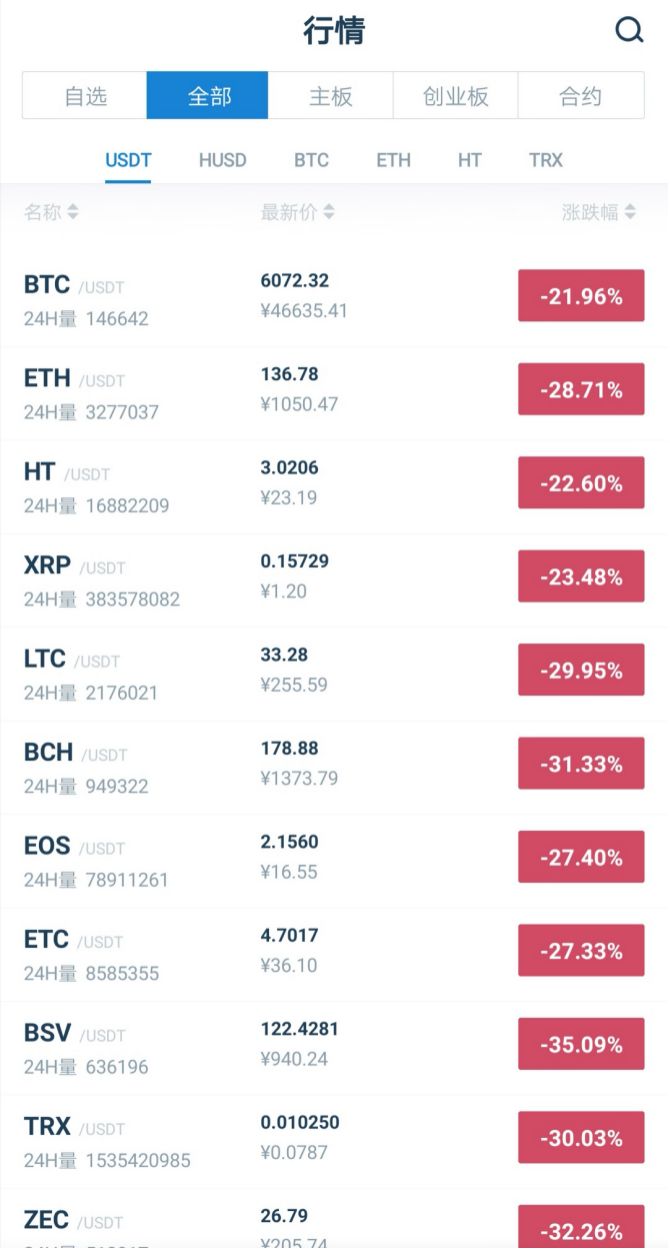Tap the -29.95% change badge for LTC
The height and width of the screenshot is (1250, 670).
[x=581, y=670]
